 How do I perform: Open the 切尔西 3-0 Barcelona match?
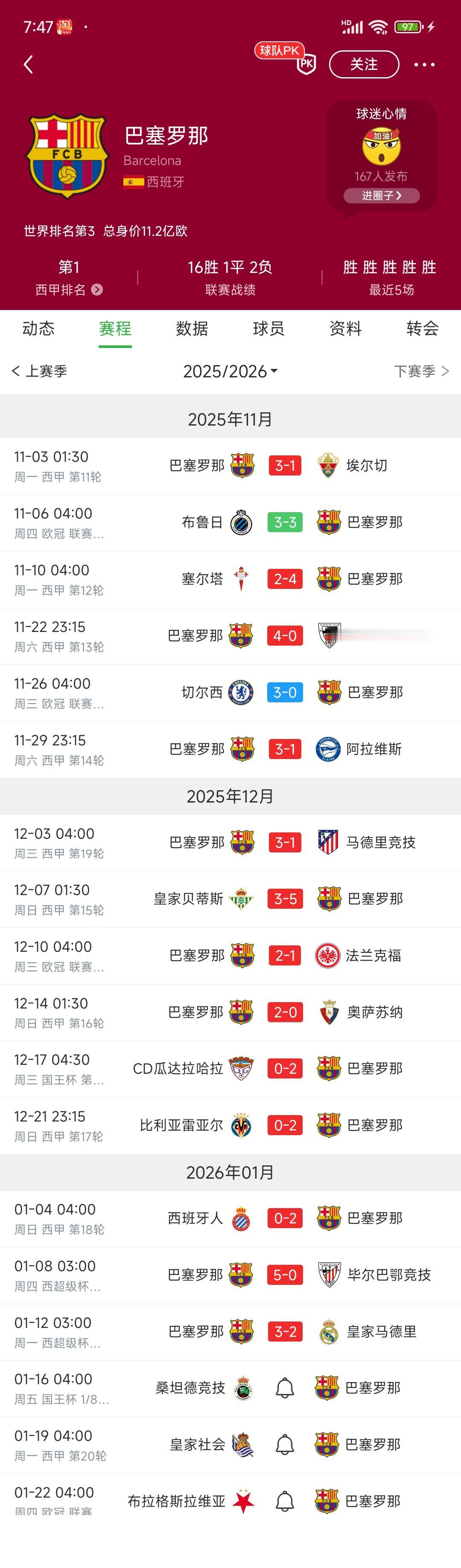pyautogui.click(x=230, y=693)
